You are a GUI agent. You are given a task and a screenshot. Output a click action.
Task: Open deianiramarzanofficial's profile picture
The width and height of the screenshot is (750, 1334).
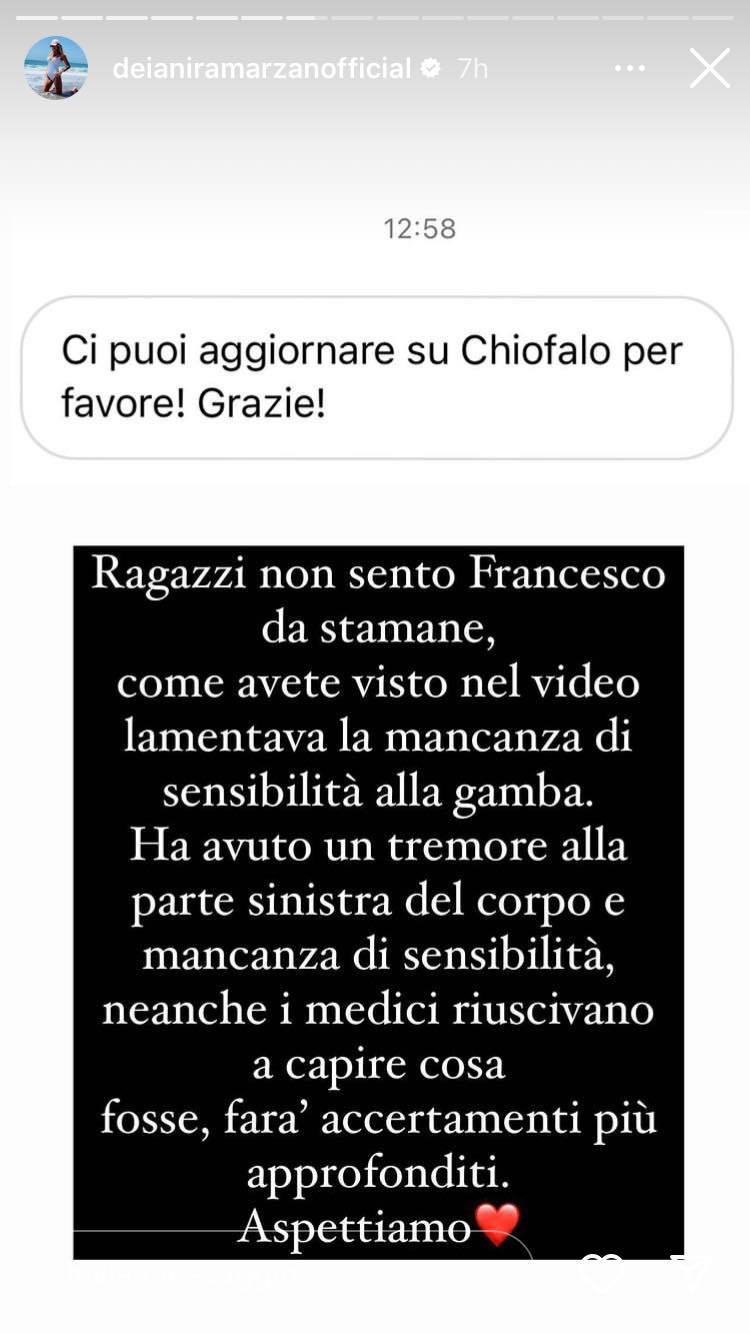(56, 68)
